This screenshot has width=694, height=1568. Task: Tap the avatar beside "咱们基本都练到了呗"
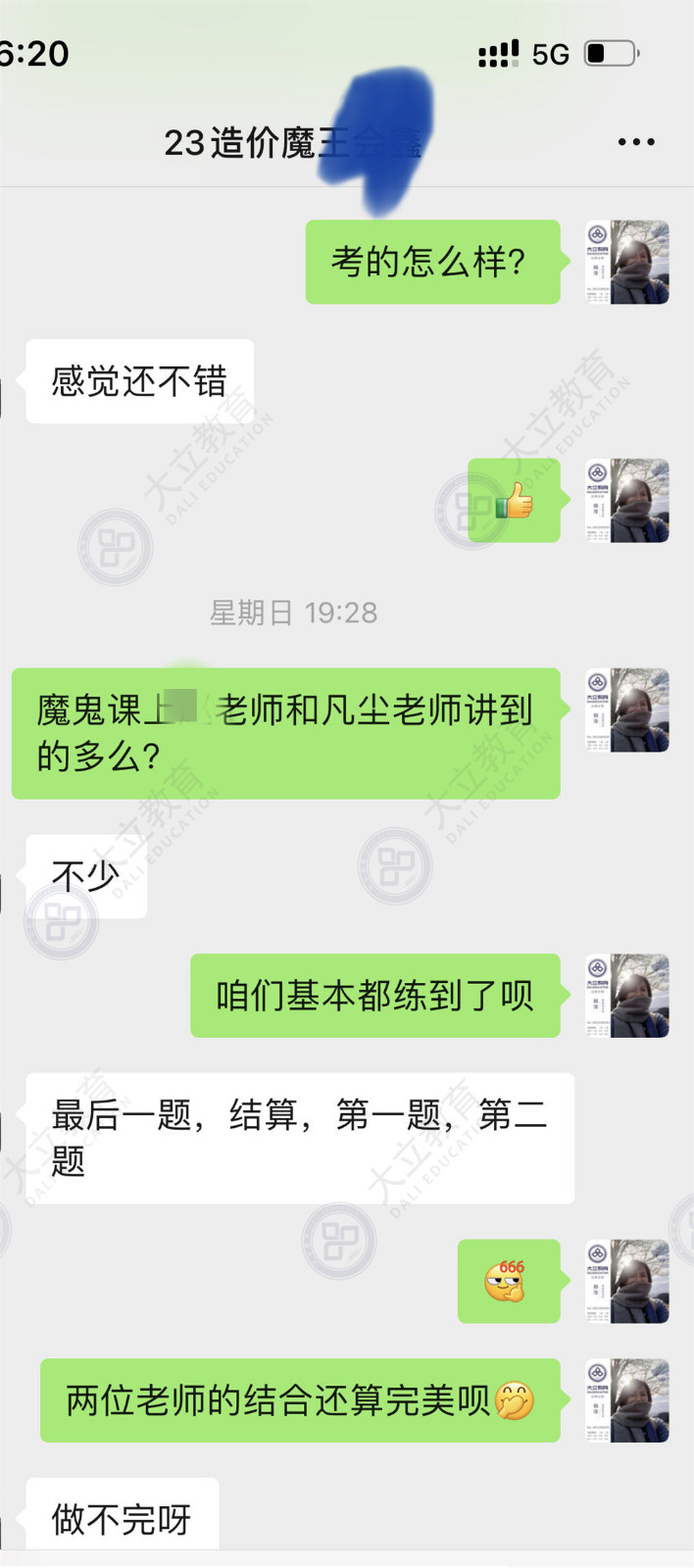(x=627, y=995)
